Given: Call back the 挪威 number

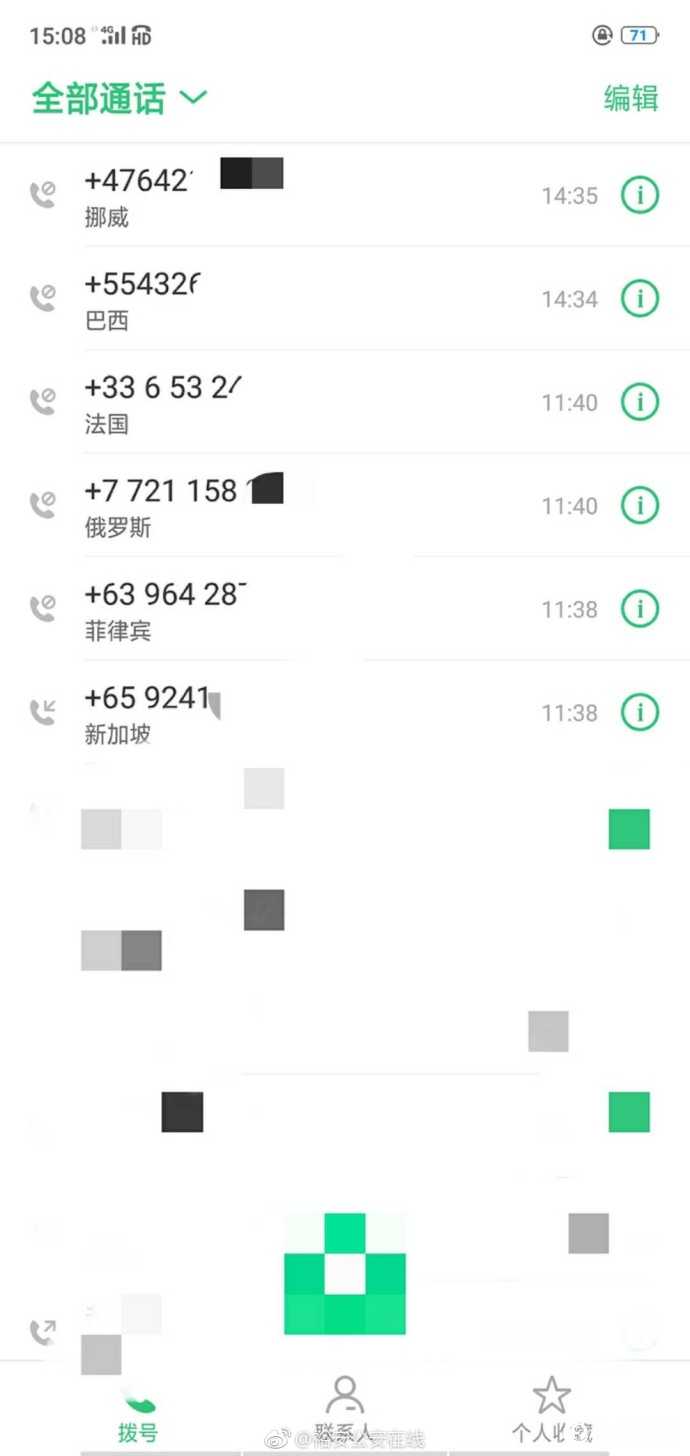Looking at the screenshot, I should click(300, 196).
